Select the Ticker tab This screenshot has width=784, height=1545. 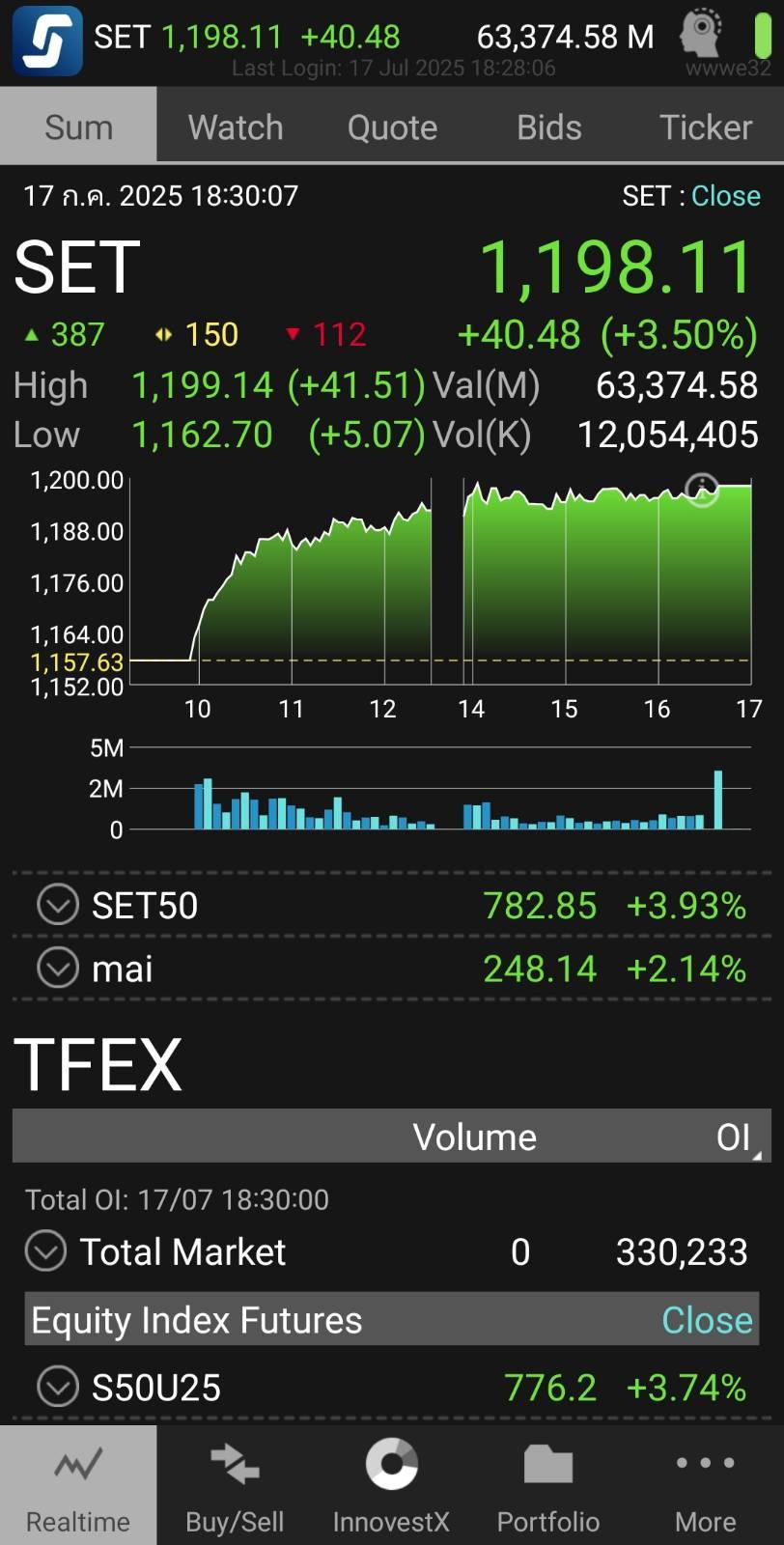pos(705,126)
